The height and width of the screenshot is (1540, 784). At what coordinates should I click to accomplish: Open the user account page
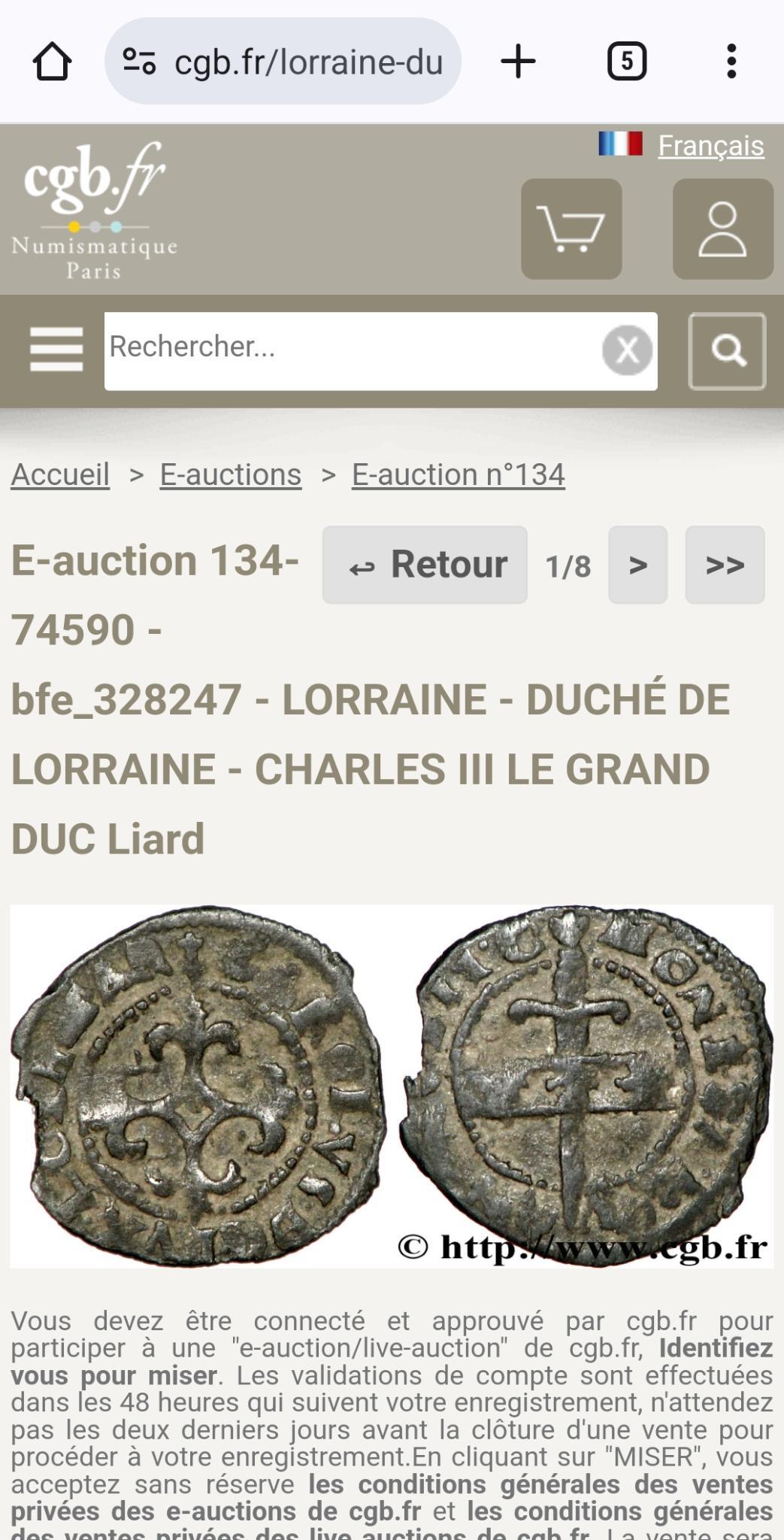coord(722,229)
